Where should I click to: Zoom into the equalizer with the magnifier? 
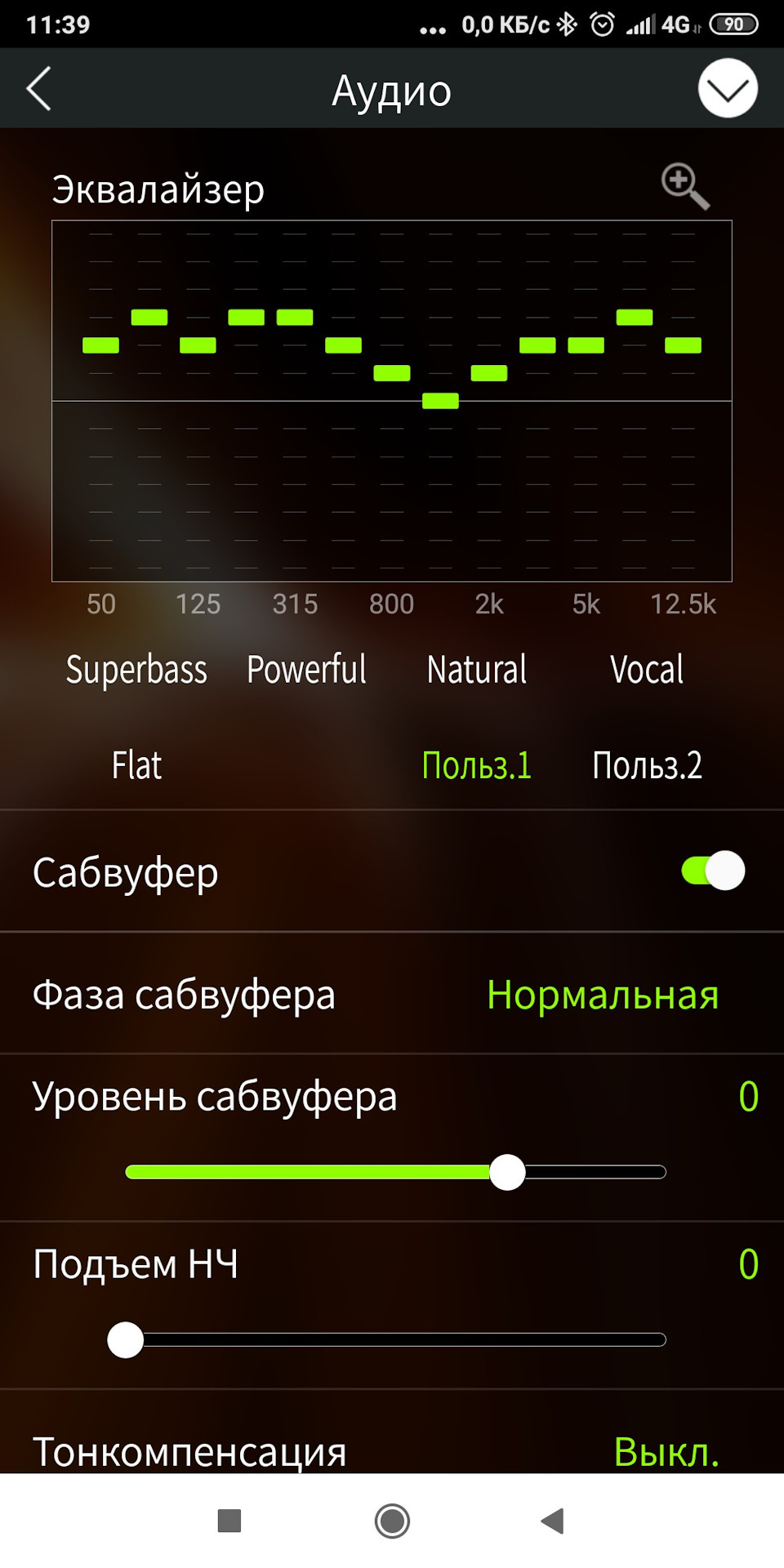click(684, 186)
